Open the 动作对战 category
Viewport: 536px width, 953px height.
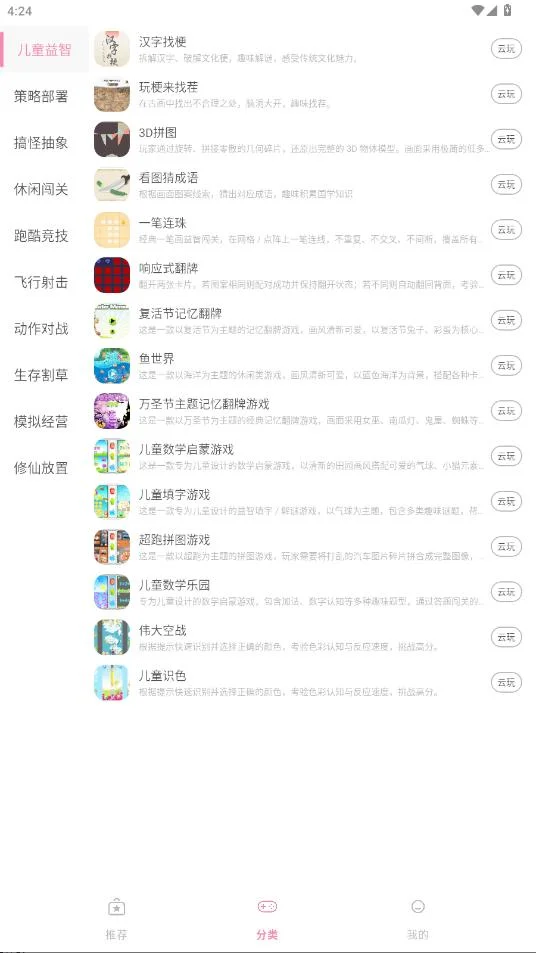(x=41, y=329)
